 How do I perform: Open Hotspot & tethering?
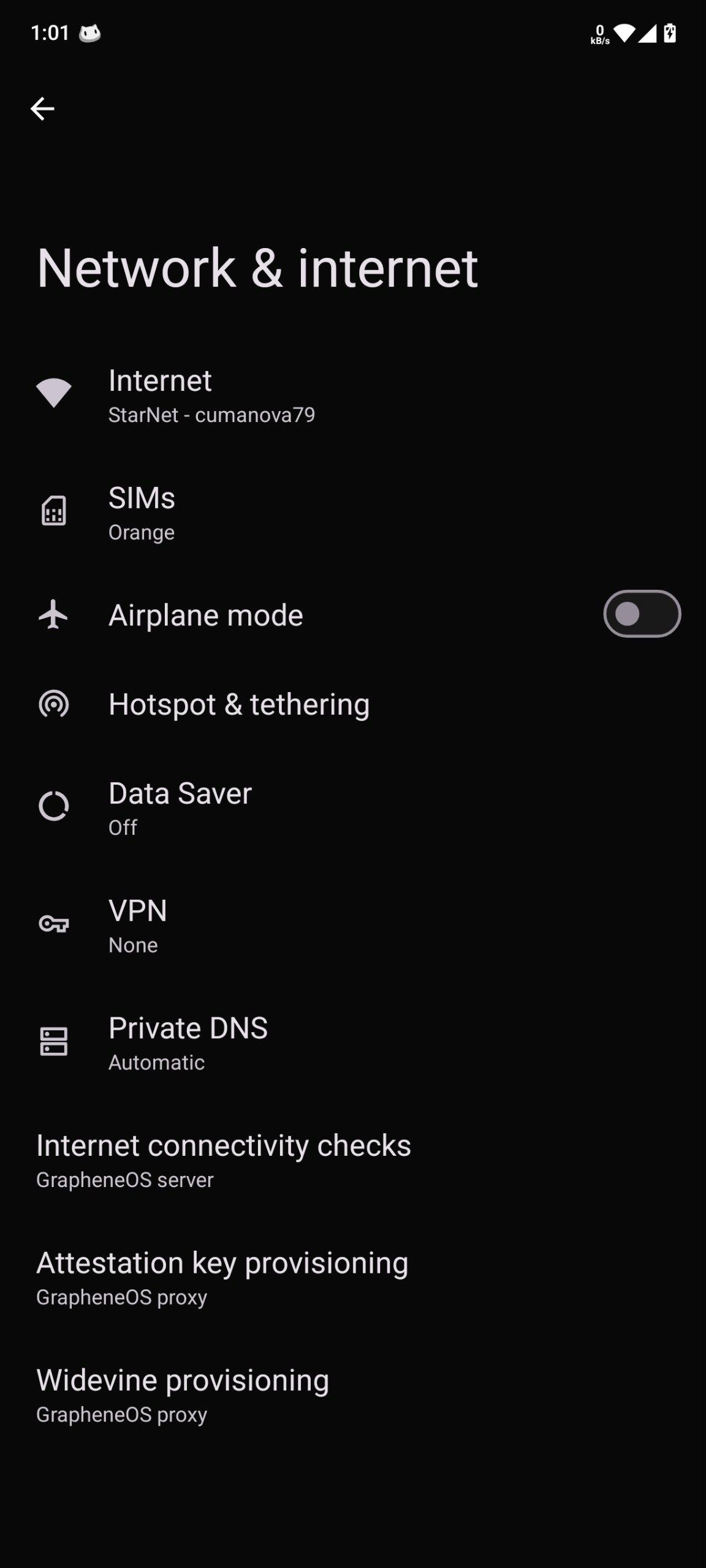pos(238,704)
